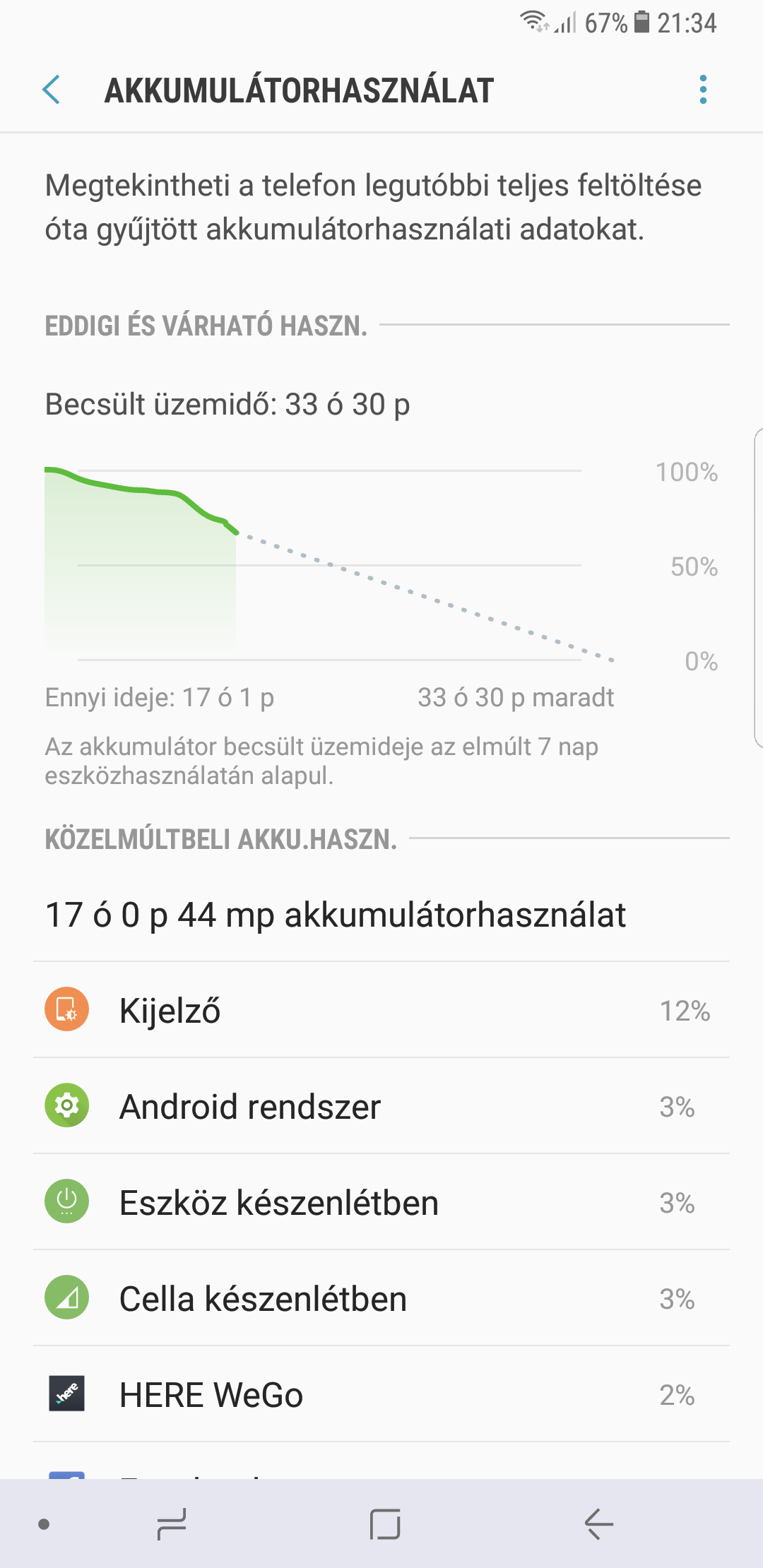Viewport: 763px width, 1568px height.
Task: Select the Eszköz készenlétben row
Action: (x=381, y=1201)
